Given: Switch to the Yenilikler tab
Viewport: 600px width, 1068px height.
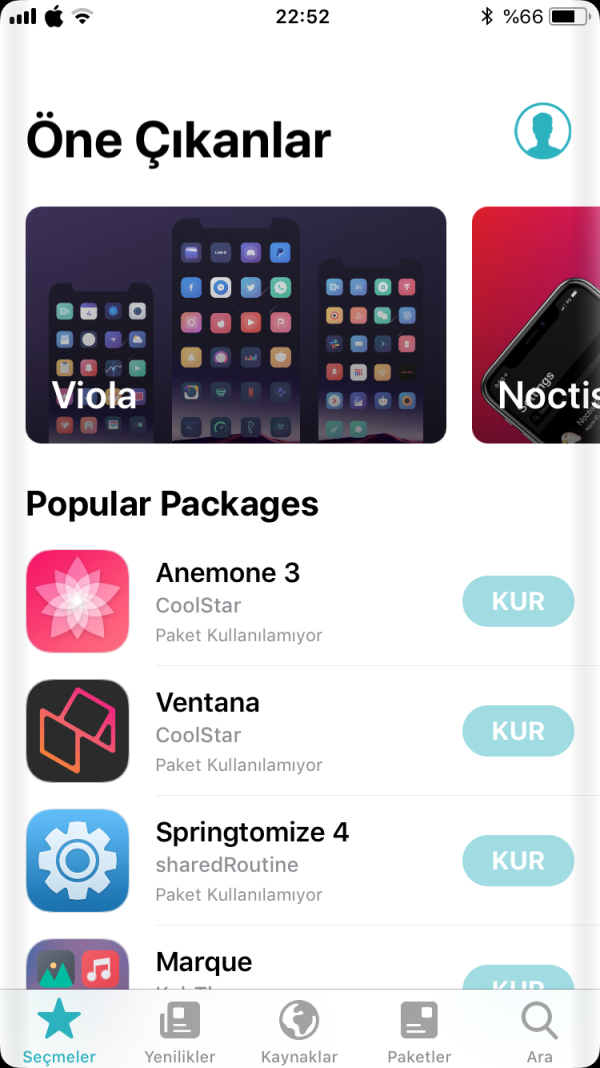Looking at the screenshot, I should (180, 1031).
